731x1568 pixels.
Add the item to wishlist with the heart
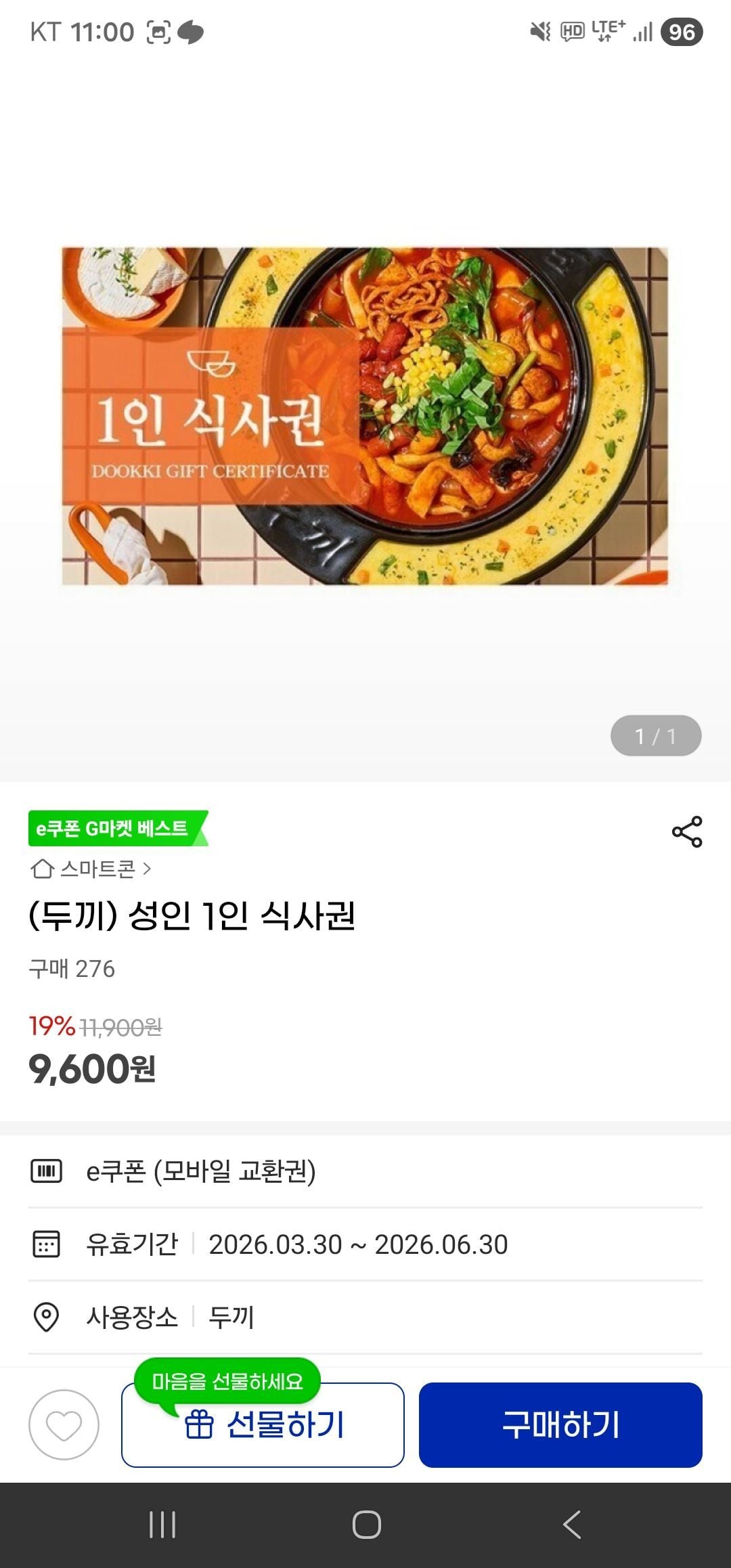(64, 1424)
